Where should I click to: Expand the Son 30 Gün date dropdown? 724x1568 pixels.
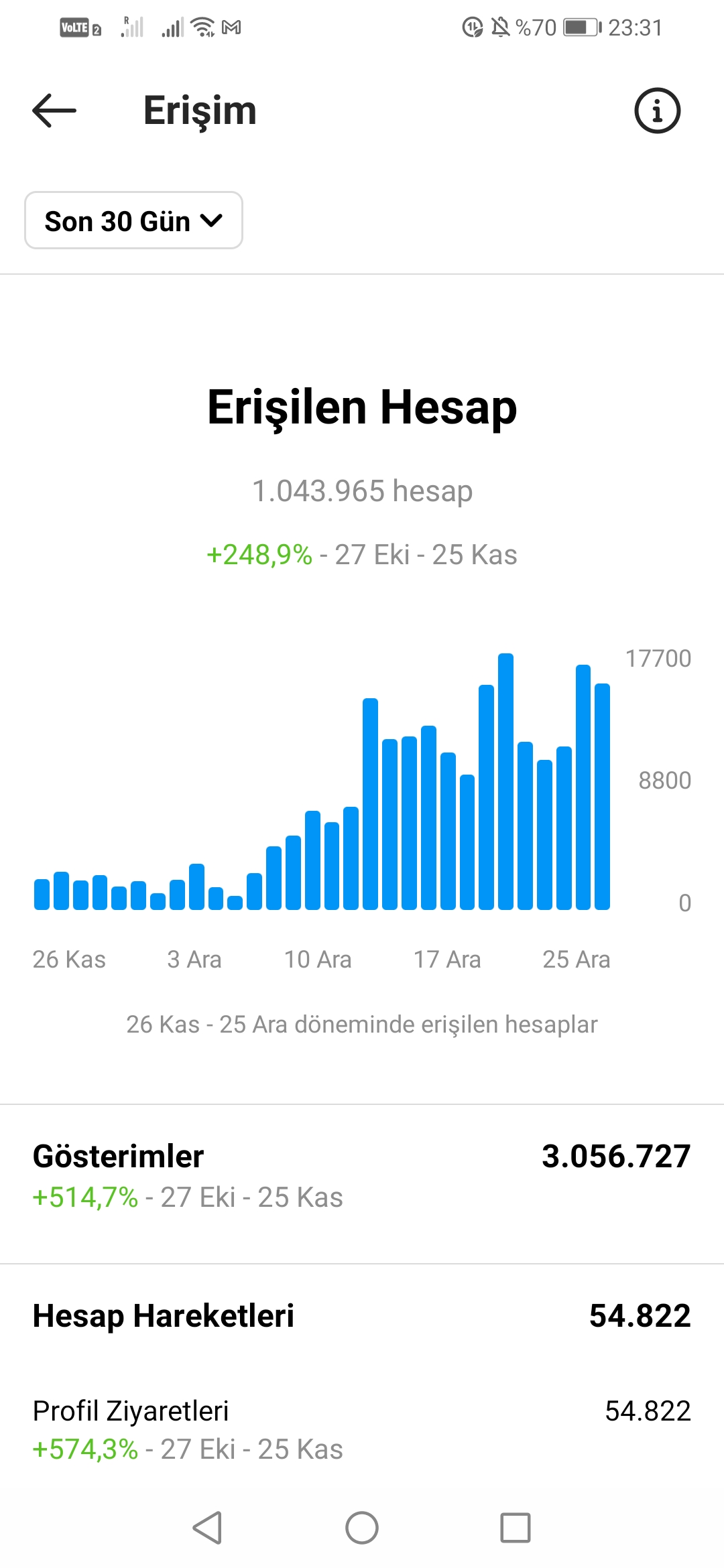[133, 220]
